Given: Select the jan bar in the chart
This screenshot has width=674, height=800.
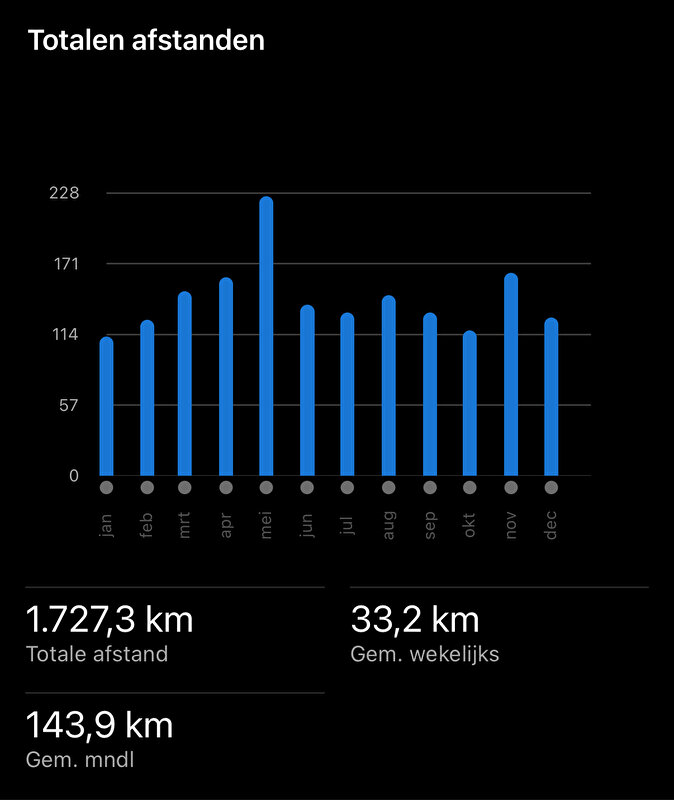Looking at the screenshot, I should (x=106, y=407).
